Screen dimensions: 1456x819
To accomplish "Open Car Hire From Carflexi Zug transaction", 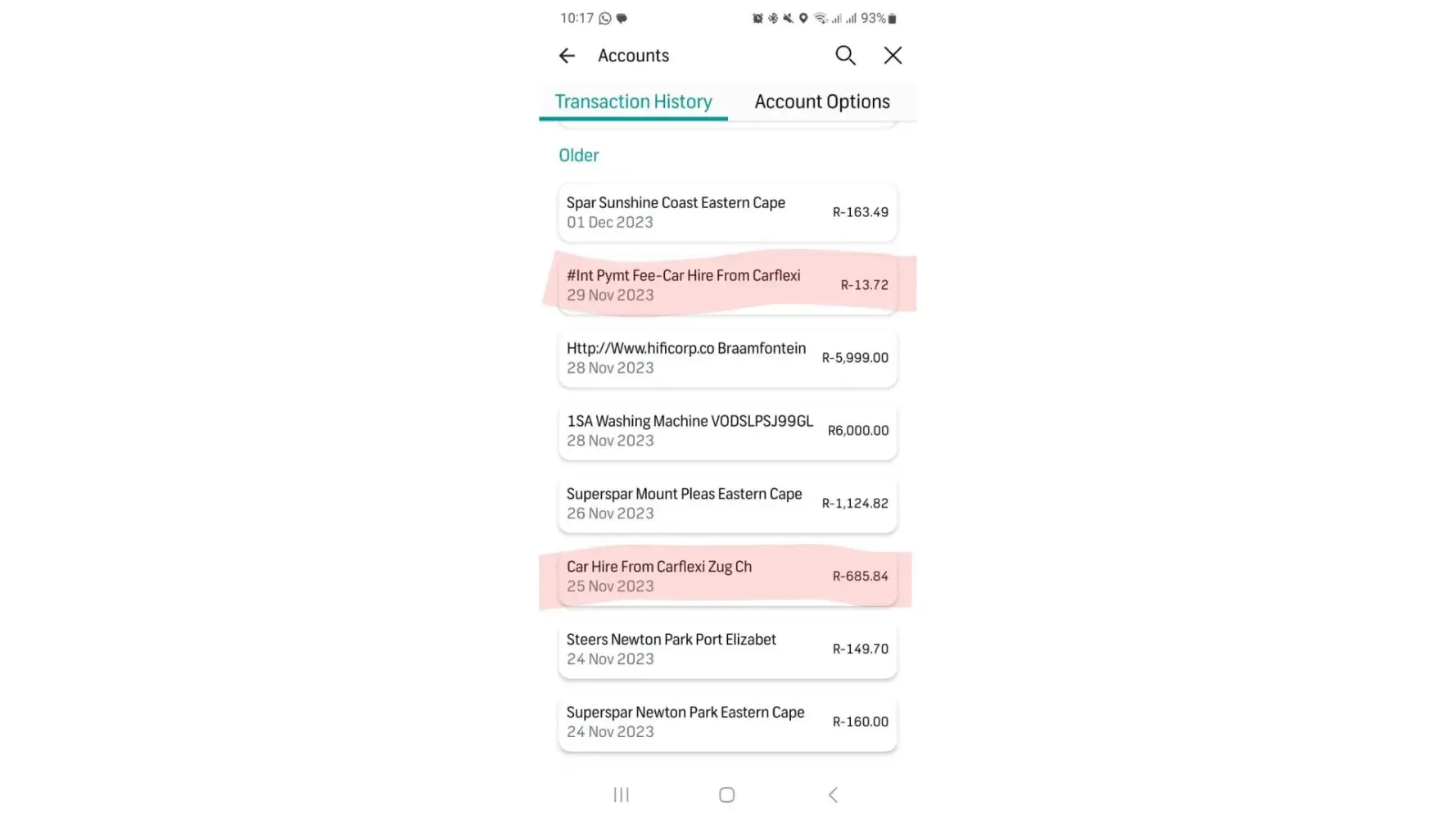I will 727,577.
